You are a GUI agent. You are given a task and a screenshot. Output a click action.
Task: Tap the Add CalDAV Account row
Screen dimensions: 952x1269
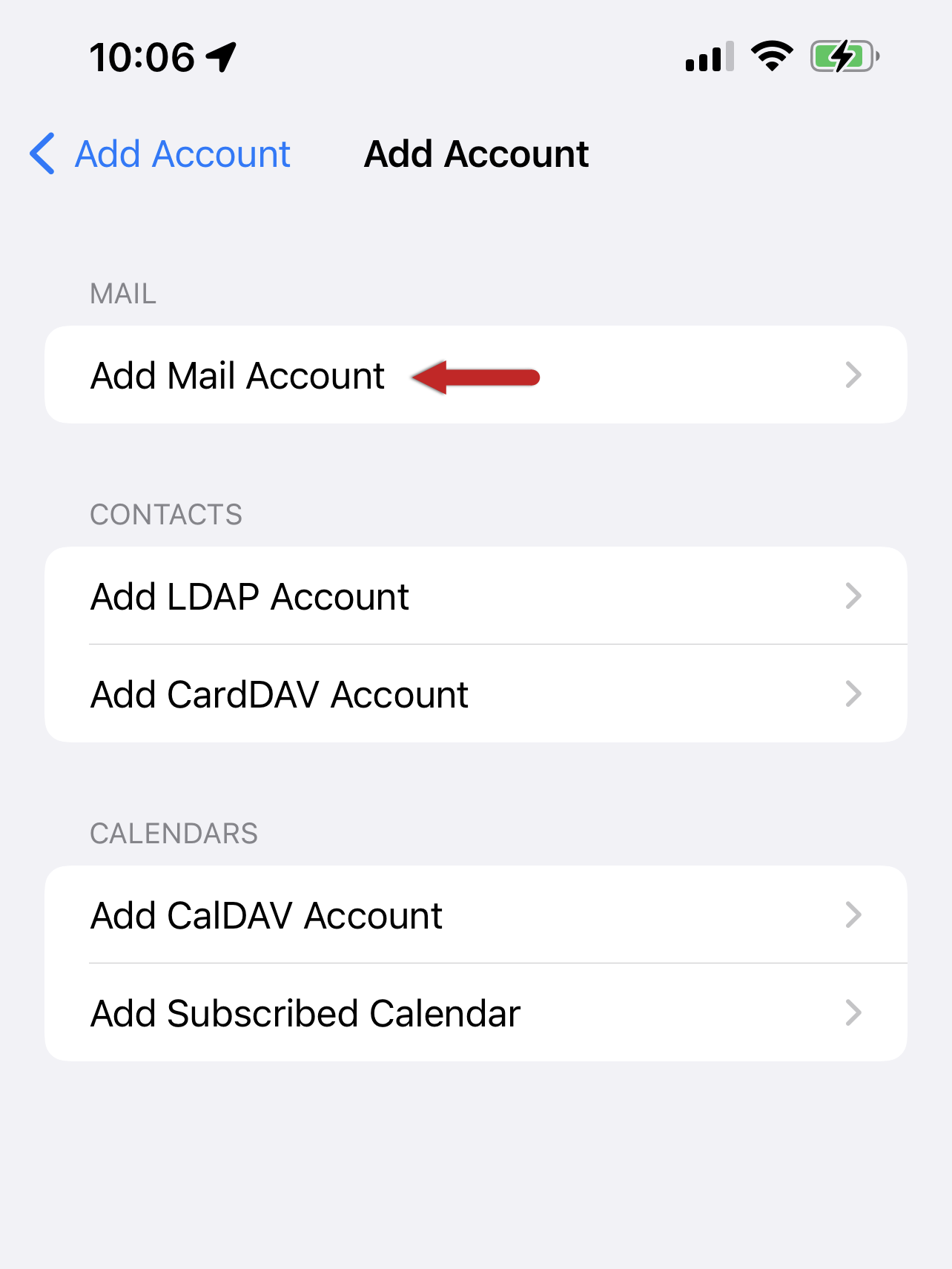(475, 915)
